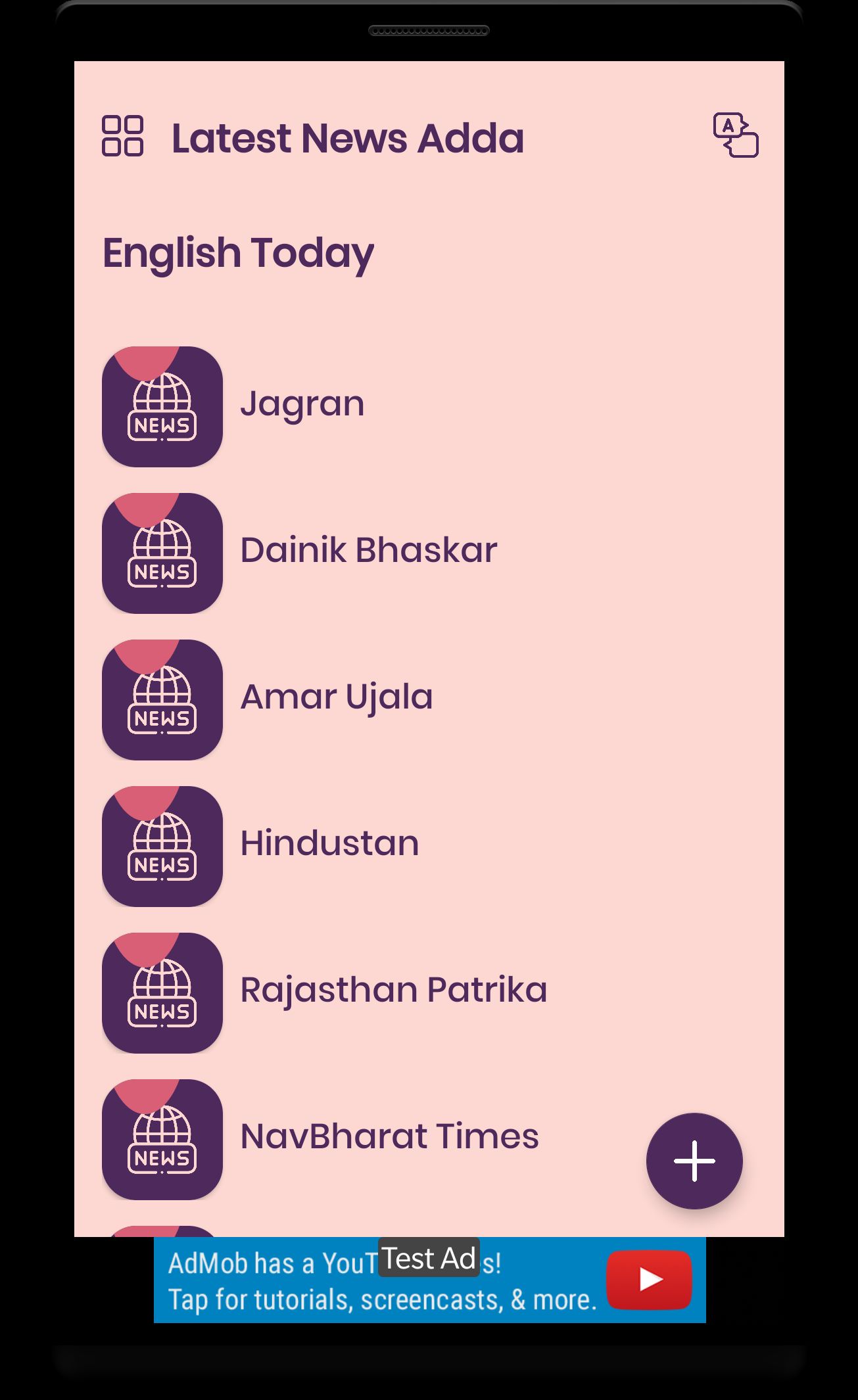Open the AdMob YouTube ad banner
This screenshot has height=1400, width=858.
point(429,1280)
